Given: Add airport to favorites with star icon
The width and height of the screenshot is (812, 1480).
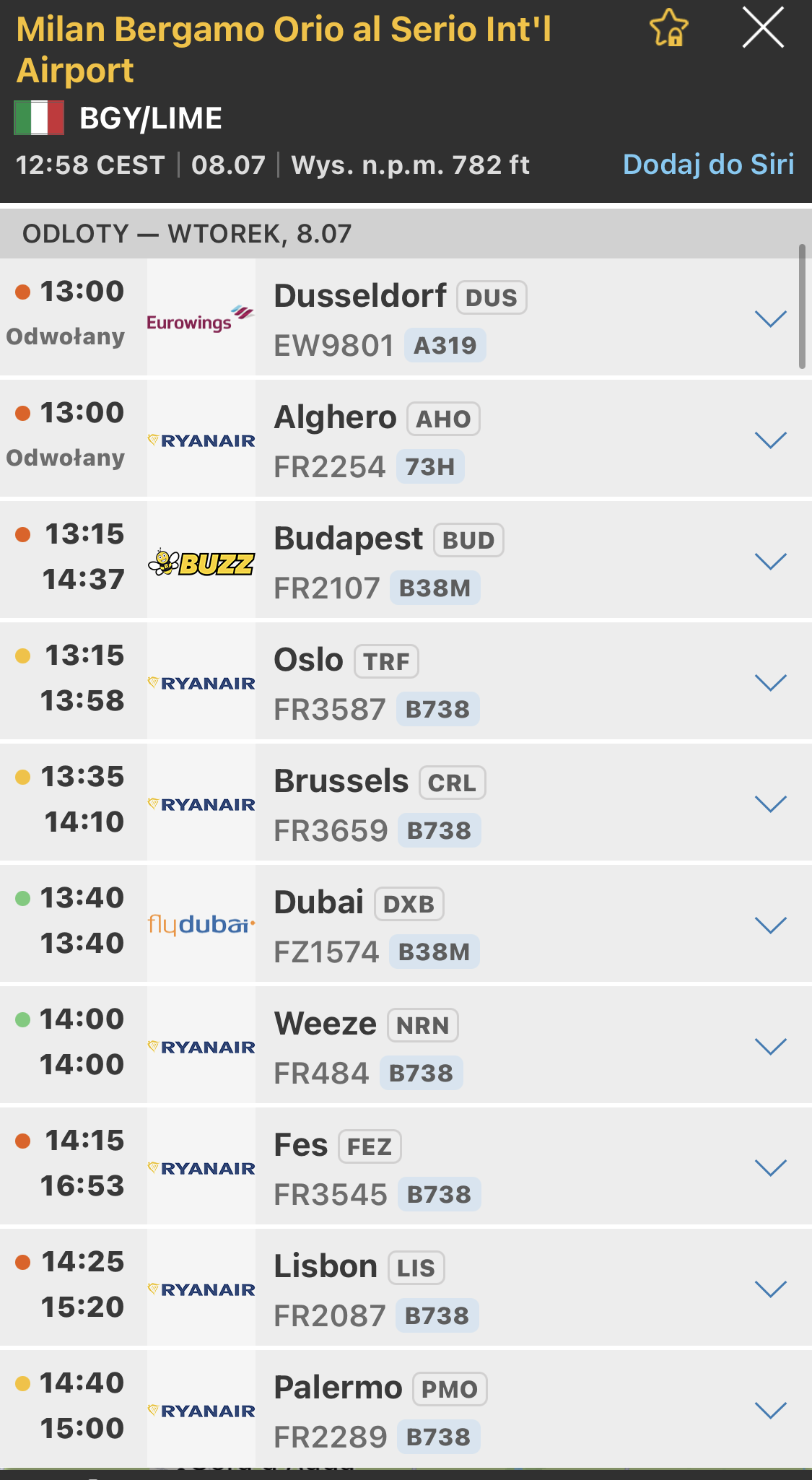Looking at the screenshot, I should tap(669, 28).
